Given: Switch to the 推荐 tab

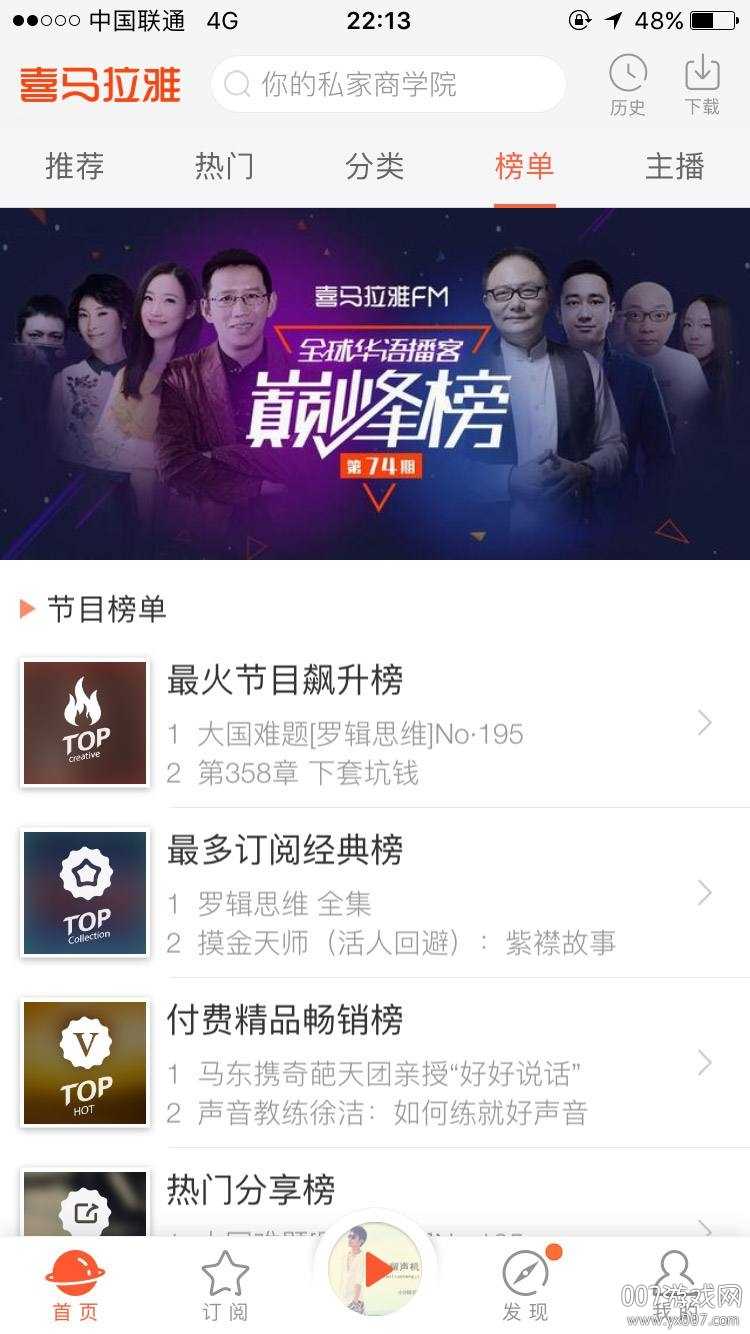Looking at the screenshot, I should (75, 166).
